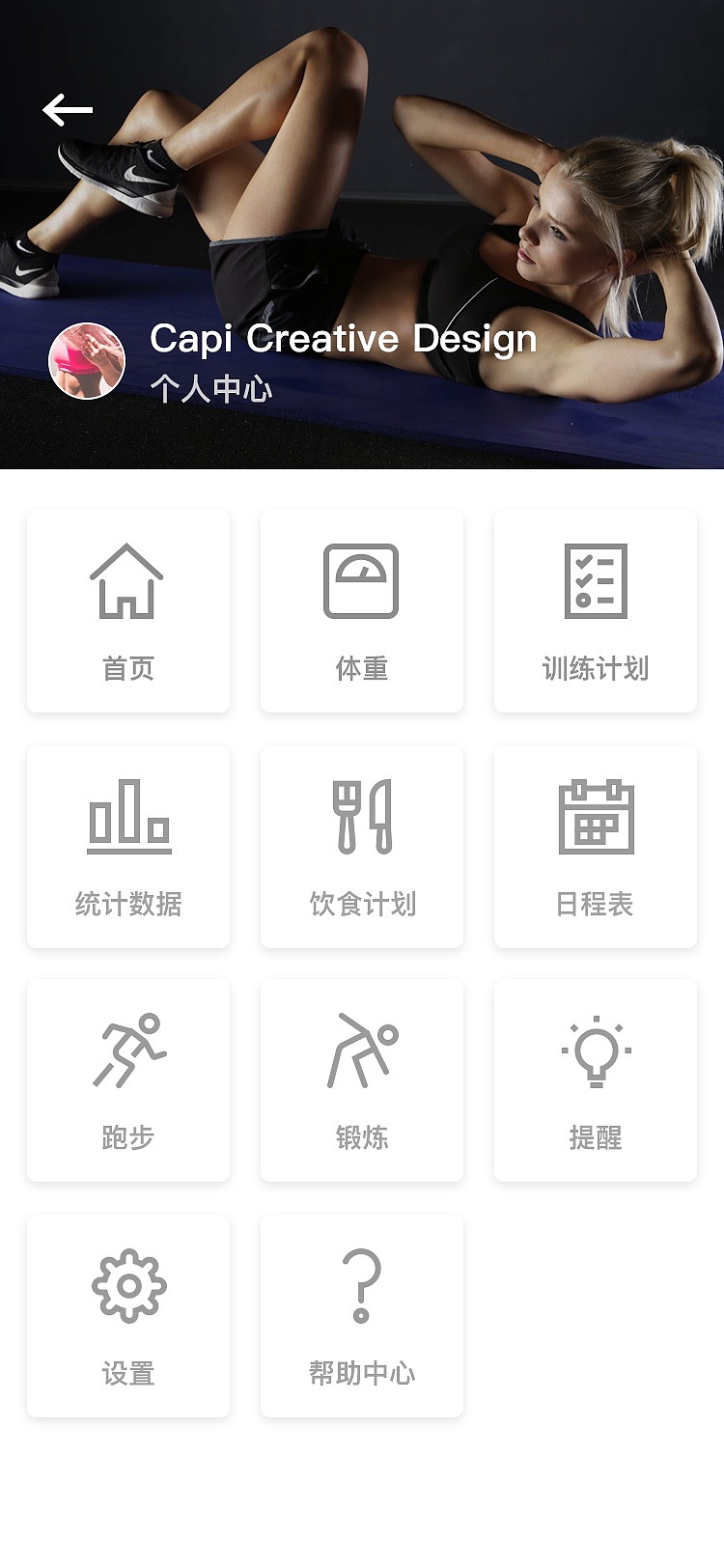
Task: Open 个人中心 personal center label
Action: coord(211,390)
